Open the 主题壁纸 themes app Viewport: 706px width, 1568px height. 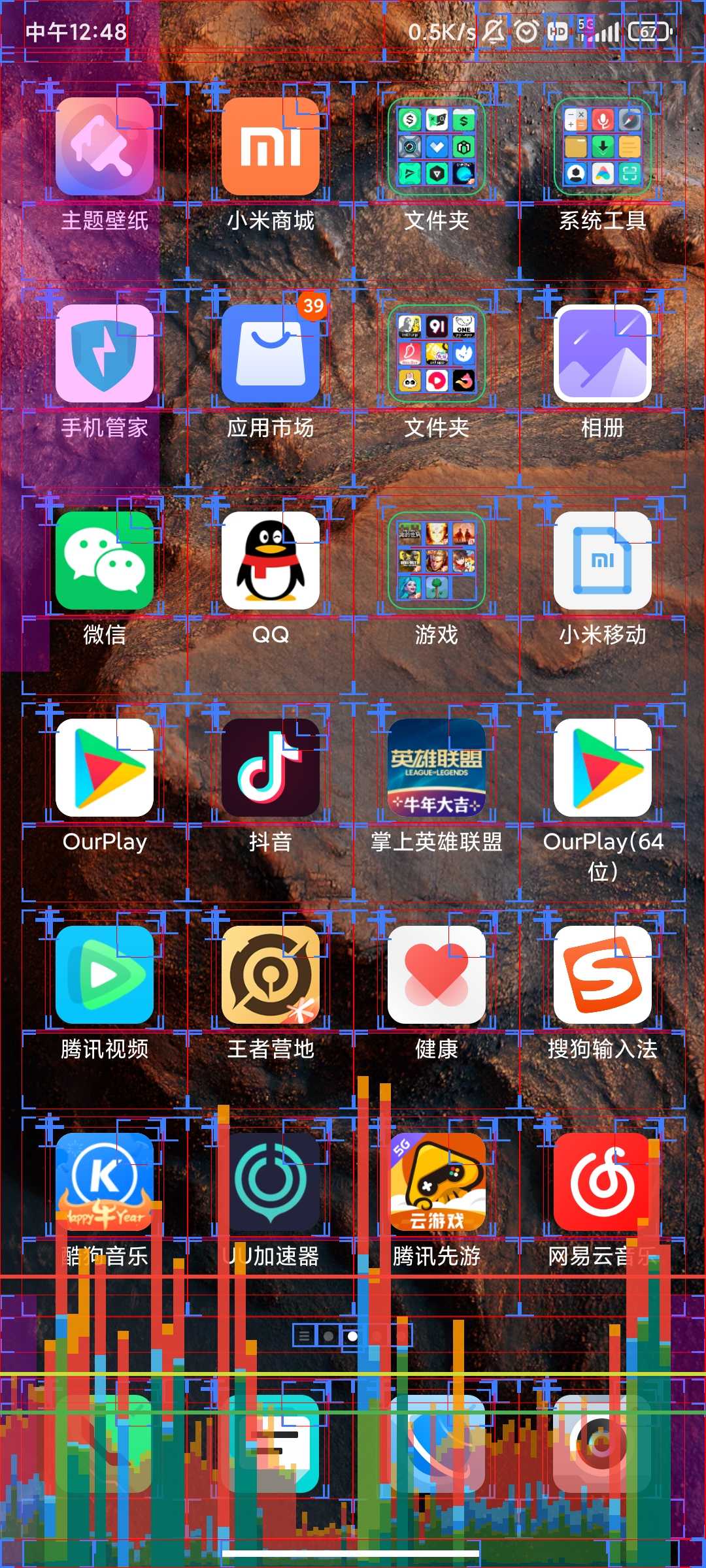click(x=105, y=147)
